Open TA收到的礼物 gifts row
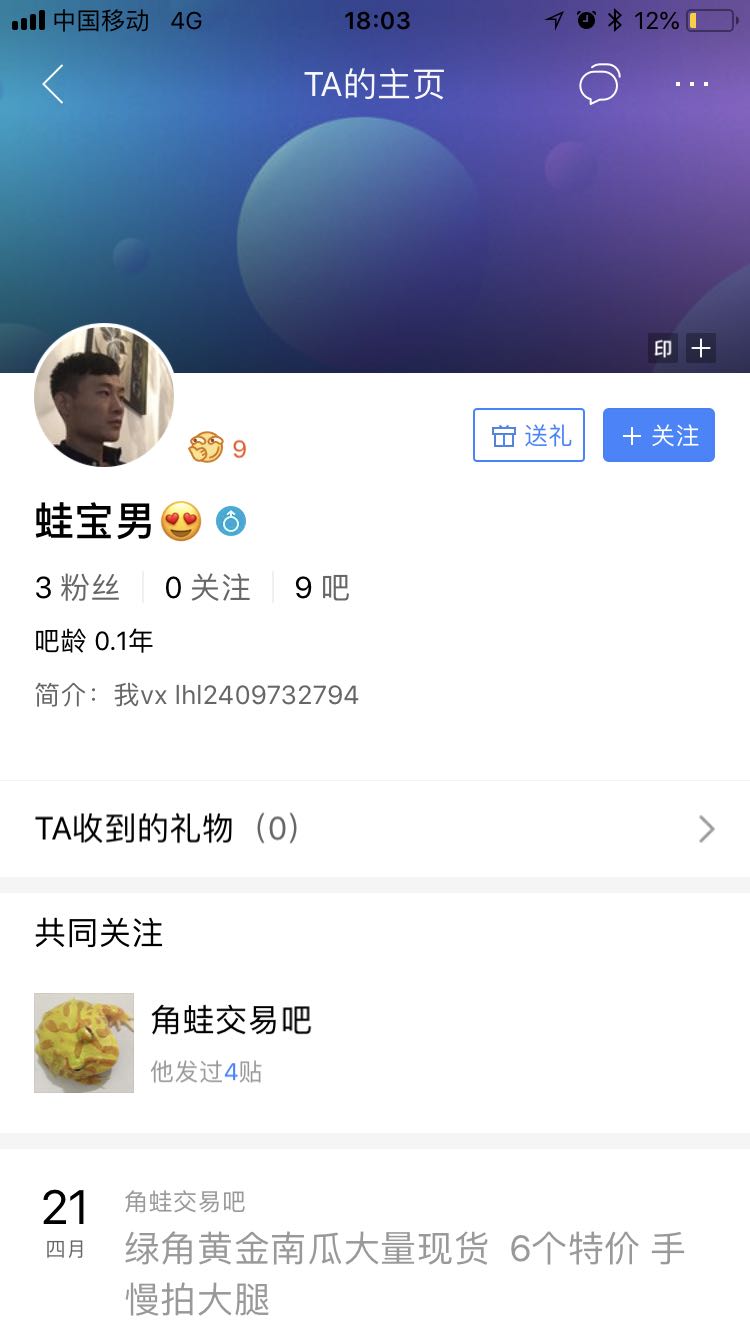 coord(375,829)
